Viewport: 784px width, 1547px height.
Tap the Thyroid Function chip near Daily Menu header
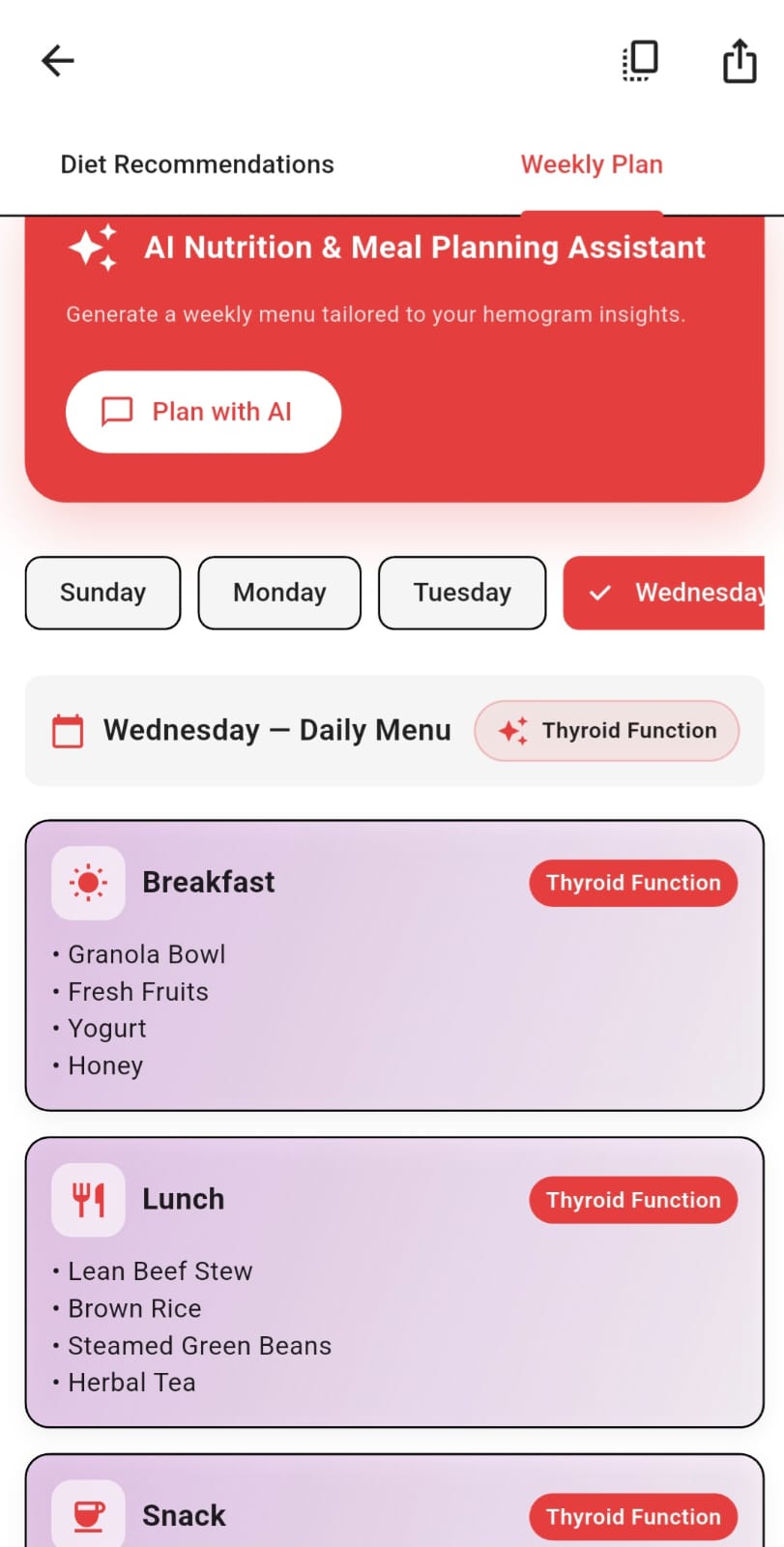click(606, 731)
